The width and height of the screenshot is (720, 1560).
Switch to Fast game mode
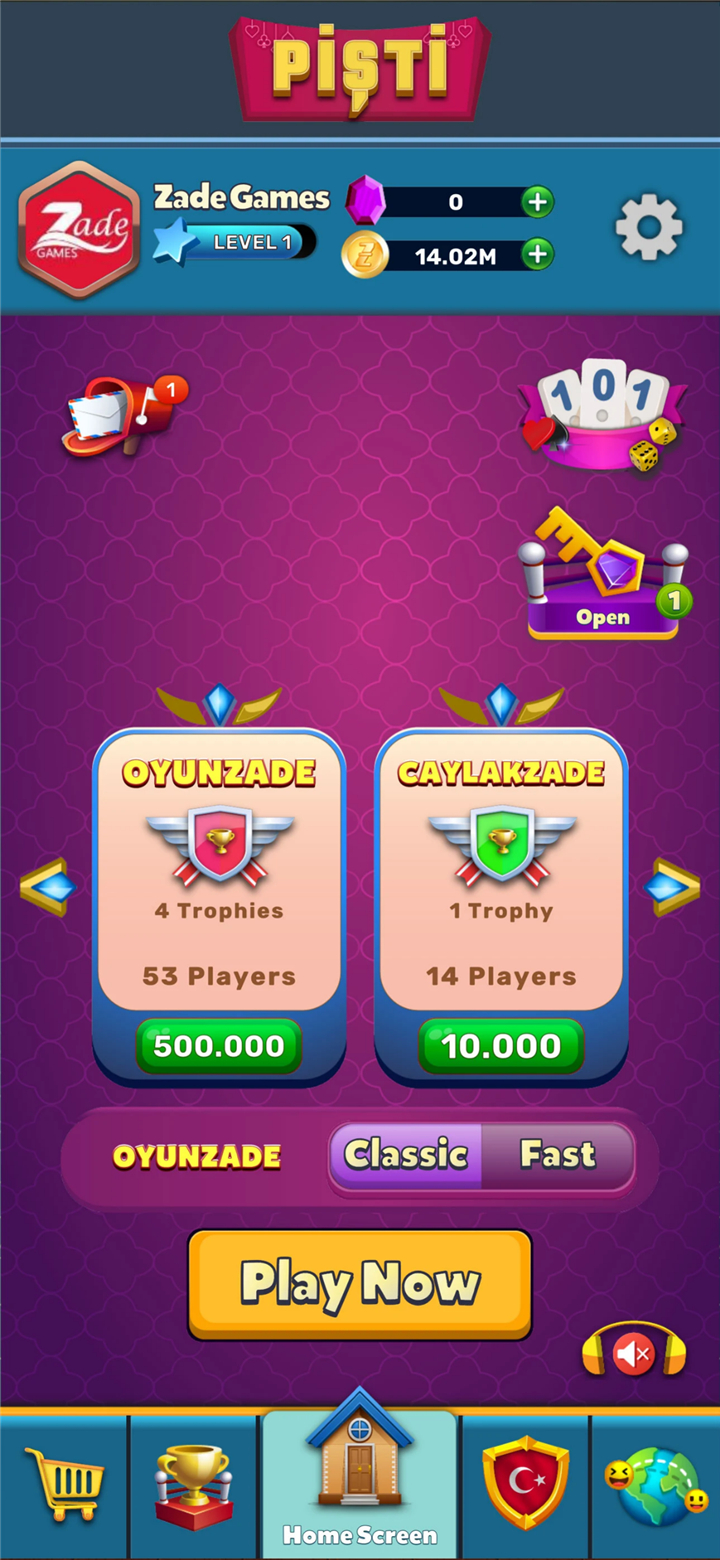[x=558, y=1155]
